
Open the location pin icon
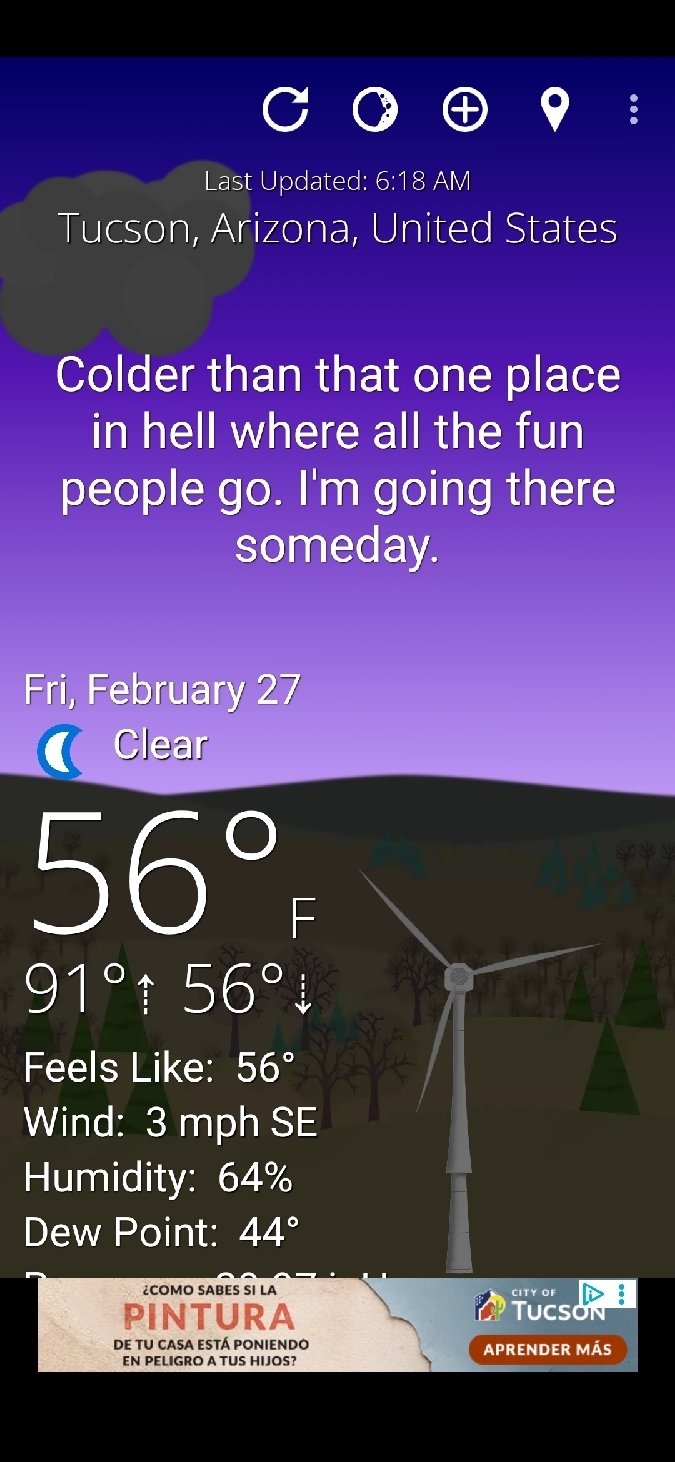pos(555,109)
